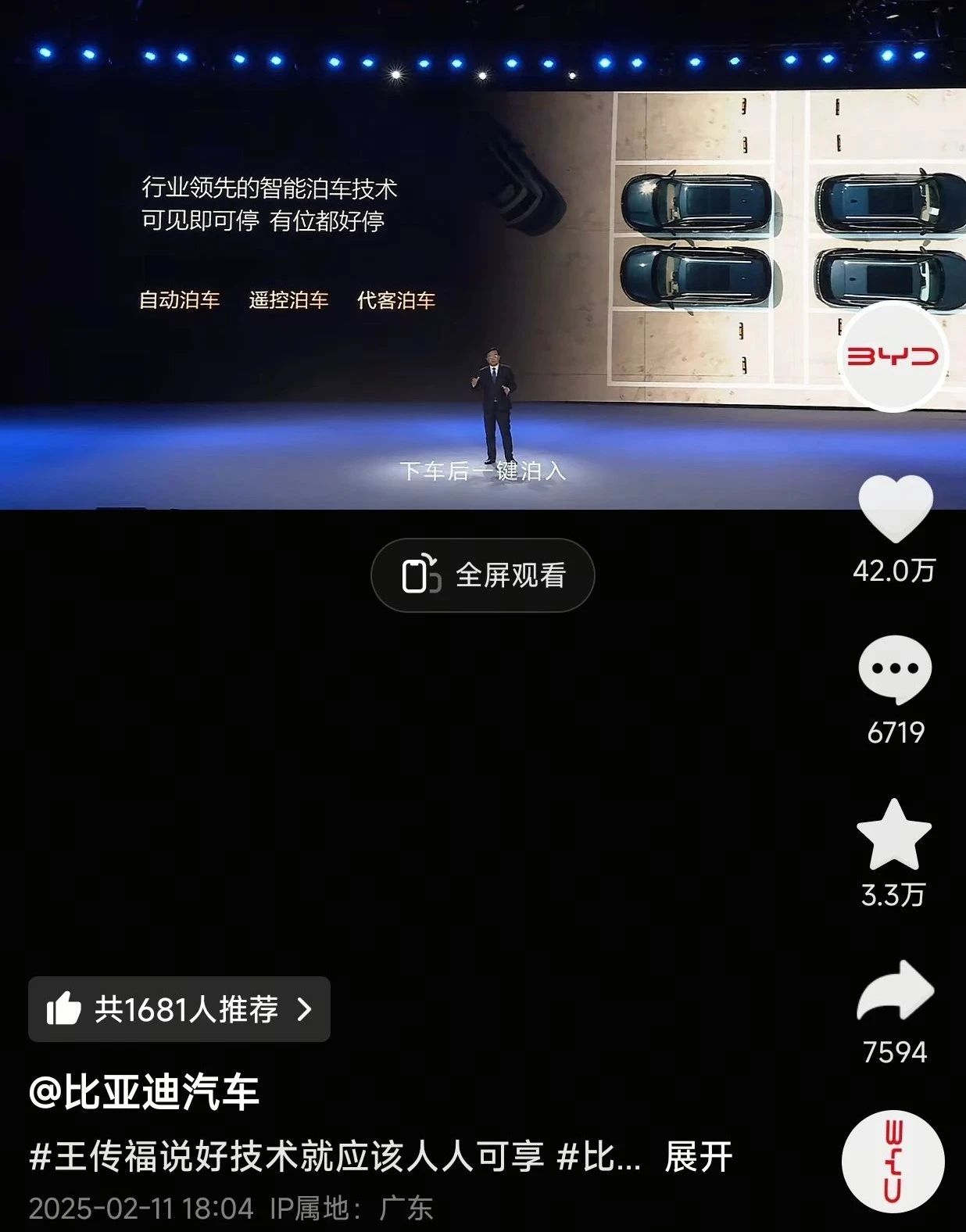Open the 共1681人推荐 recommendations

pos(179,1009)
